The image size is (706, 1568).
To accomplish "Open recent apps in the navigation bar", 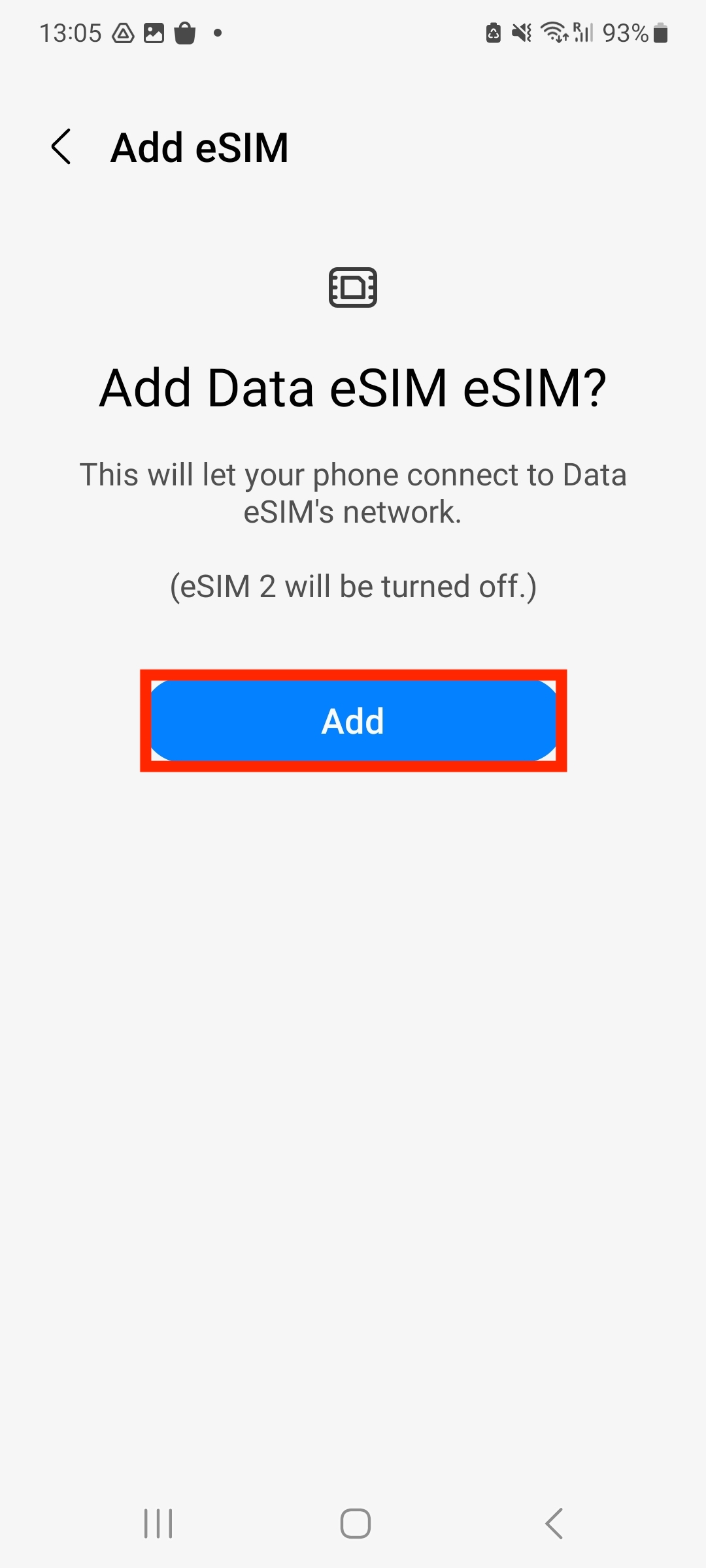I will (x=158, y=1524).
